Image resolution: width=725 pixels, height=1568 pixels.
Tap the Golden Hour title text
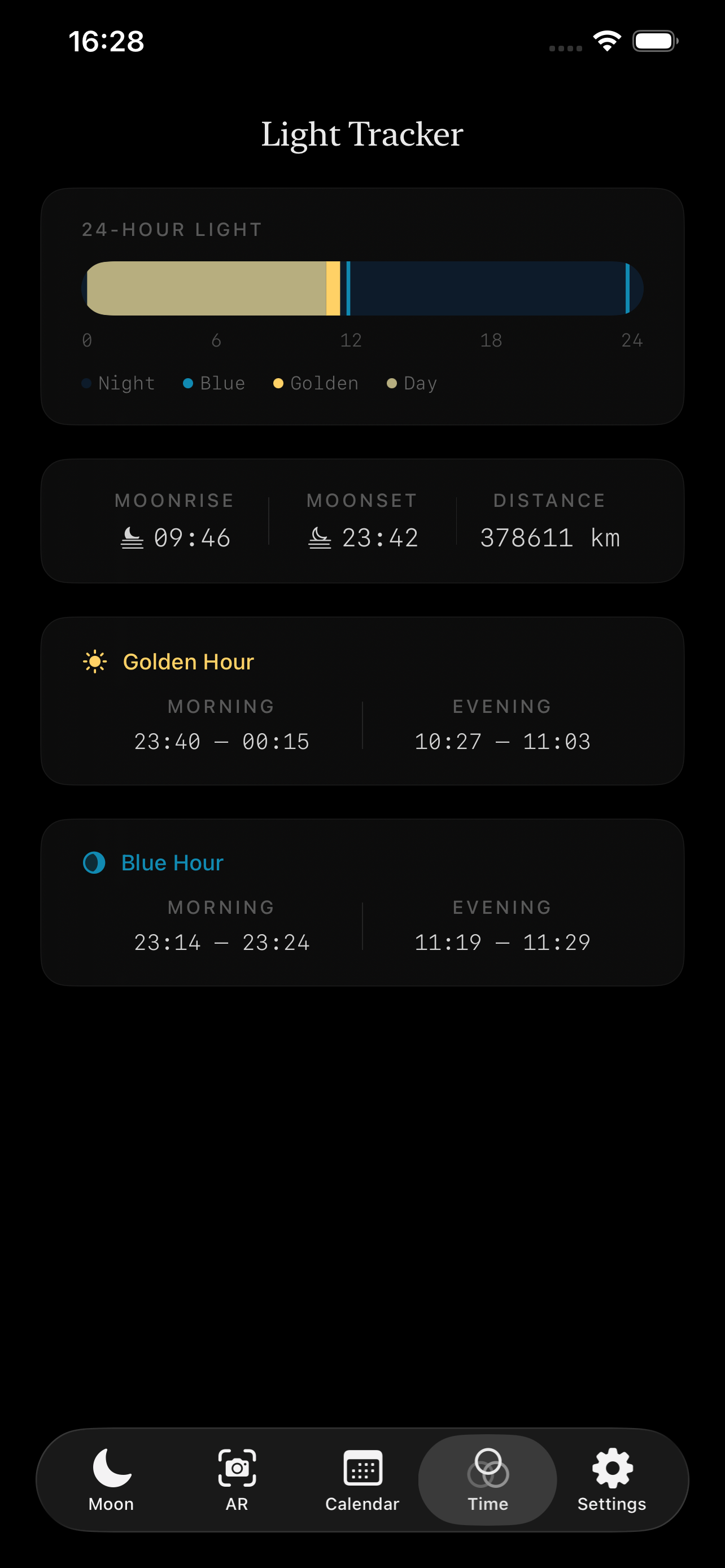188,661
